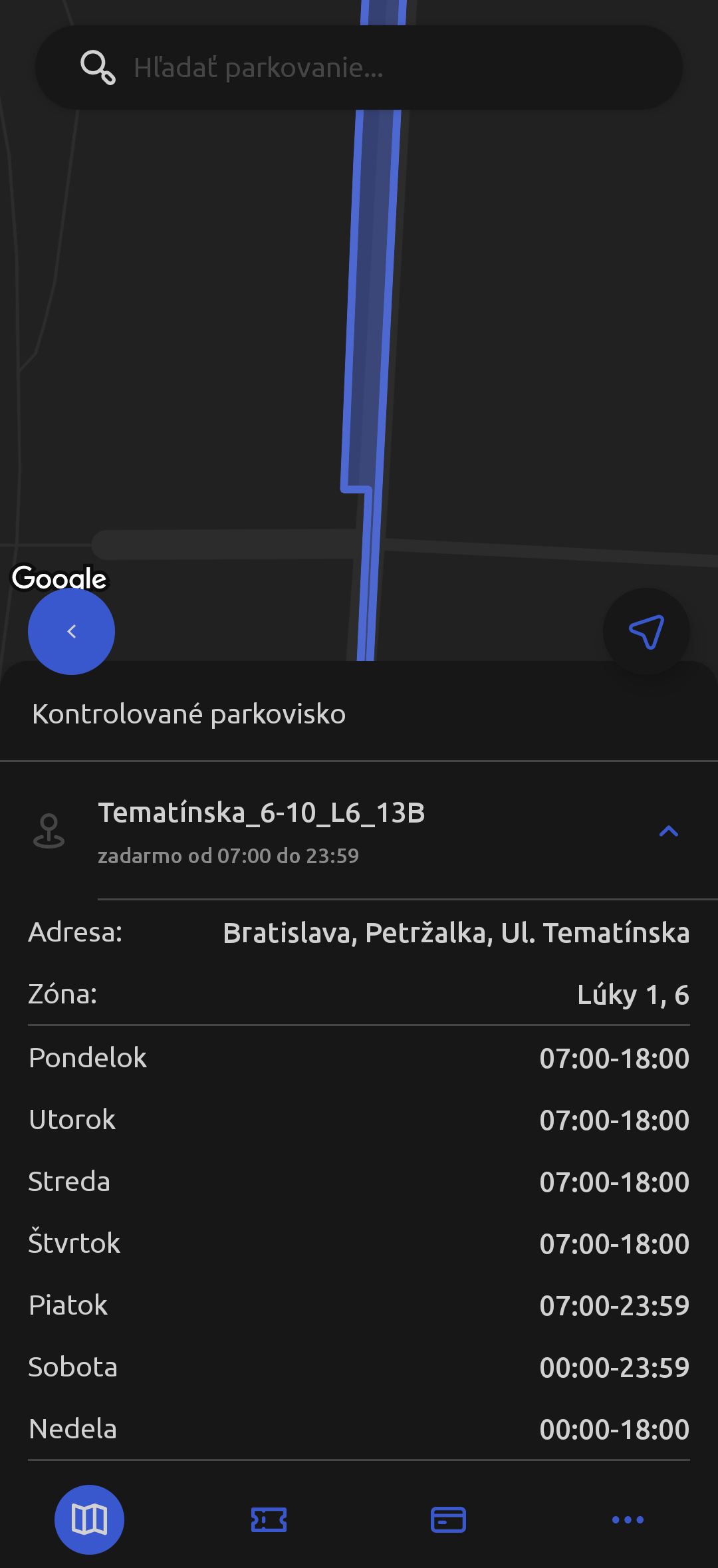
Task: Tap the 'Hľadať parkovanie' search field
Action: point(359,68)
